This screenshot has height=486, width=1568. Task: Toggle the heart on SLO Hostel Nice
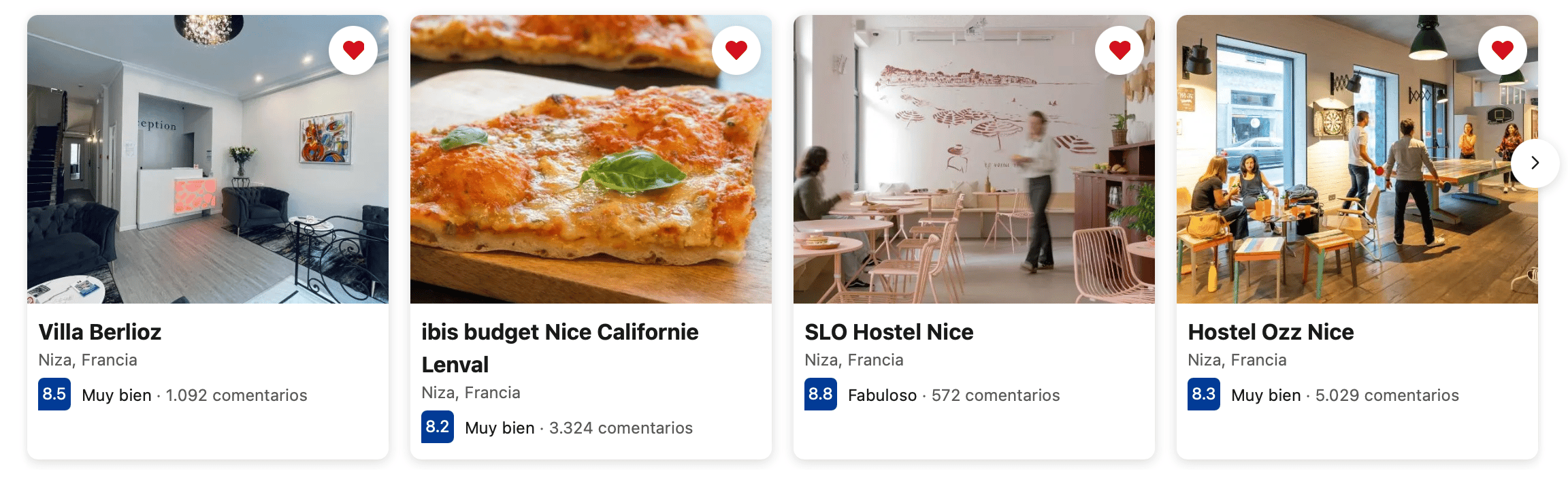pyautogui.click(x=1120, y=50)
